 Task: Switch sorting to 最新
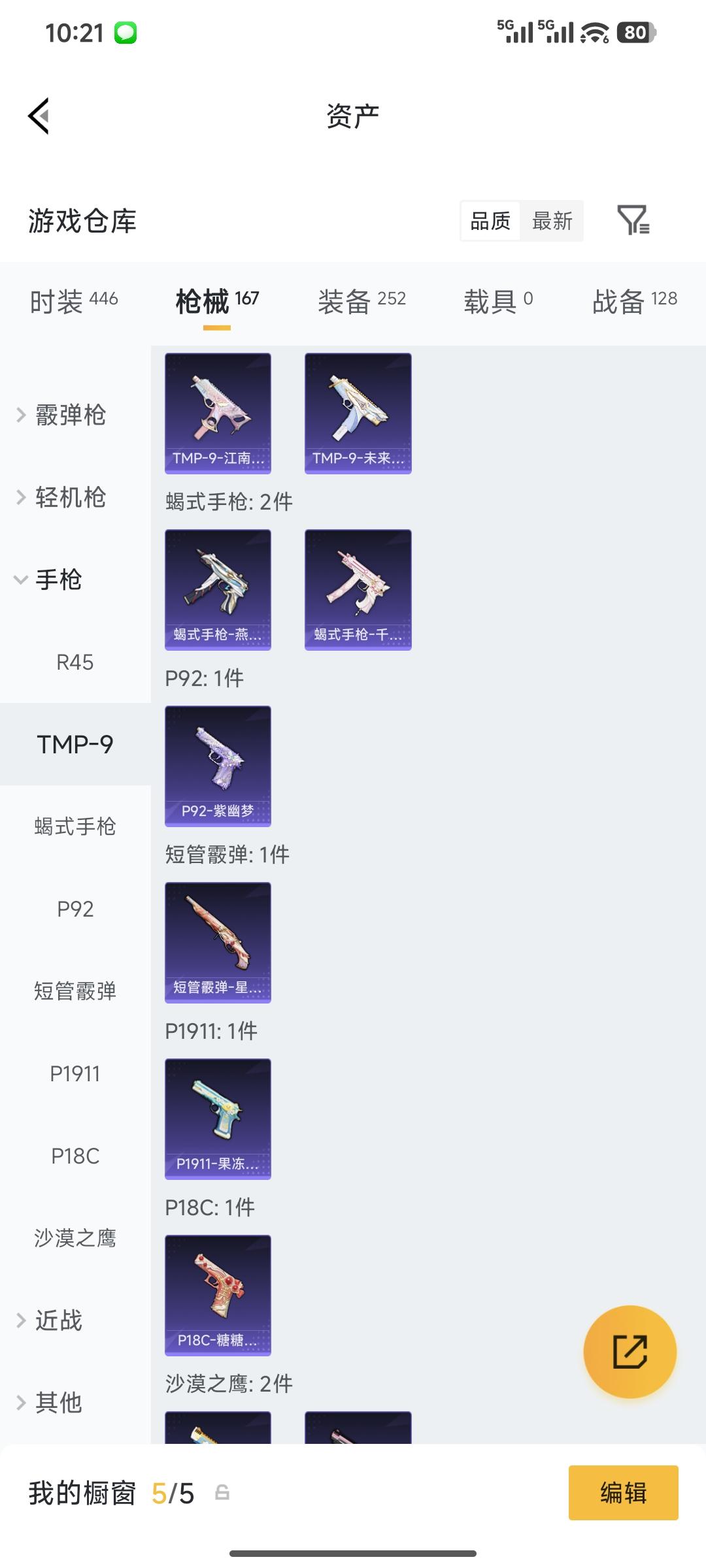coord(552,221)
